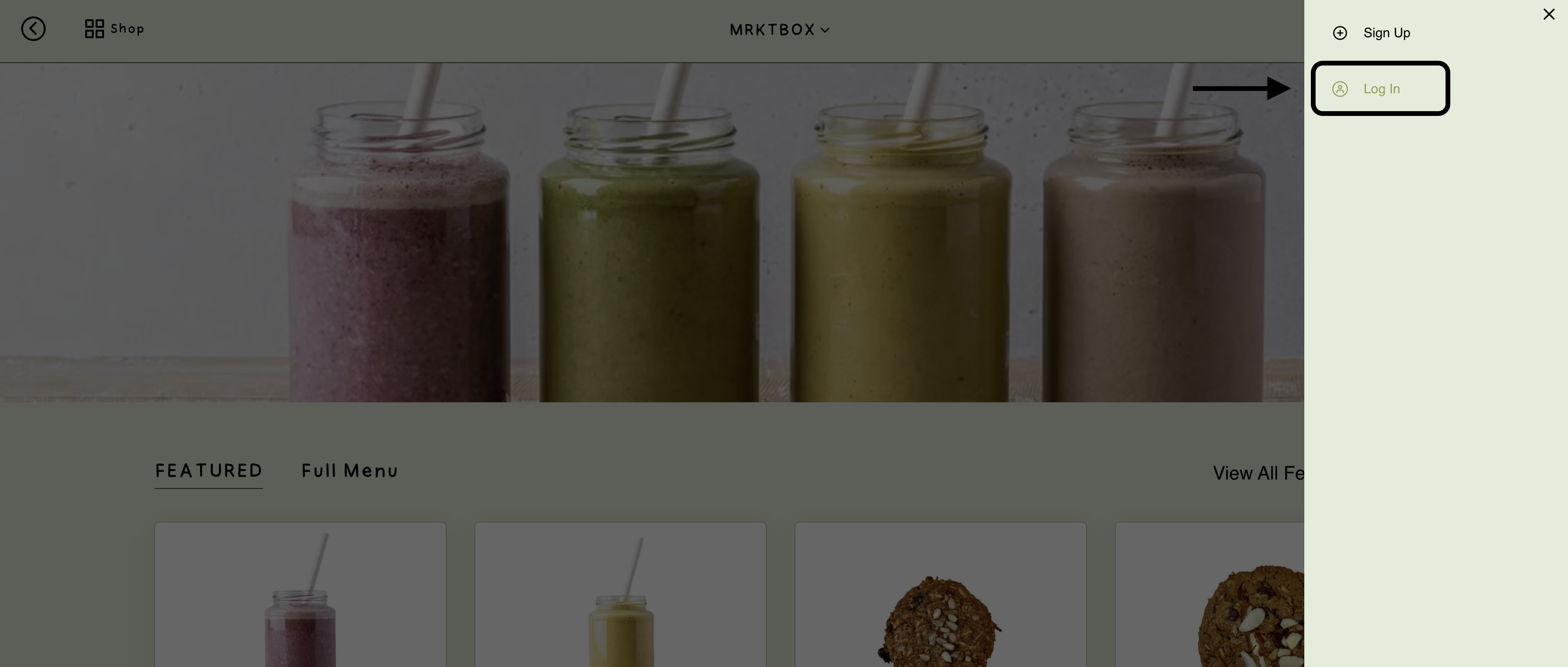Open the seeded cookie product card
Viewport: 1568px width, 667px height.
[x=940, y=597]
